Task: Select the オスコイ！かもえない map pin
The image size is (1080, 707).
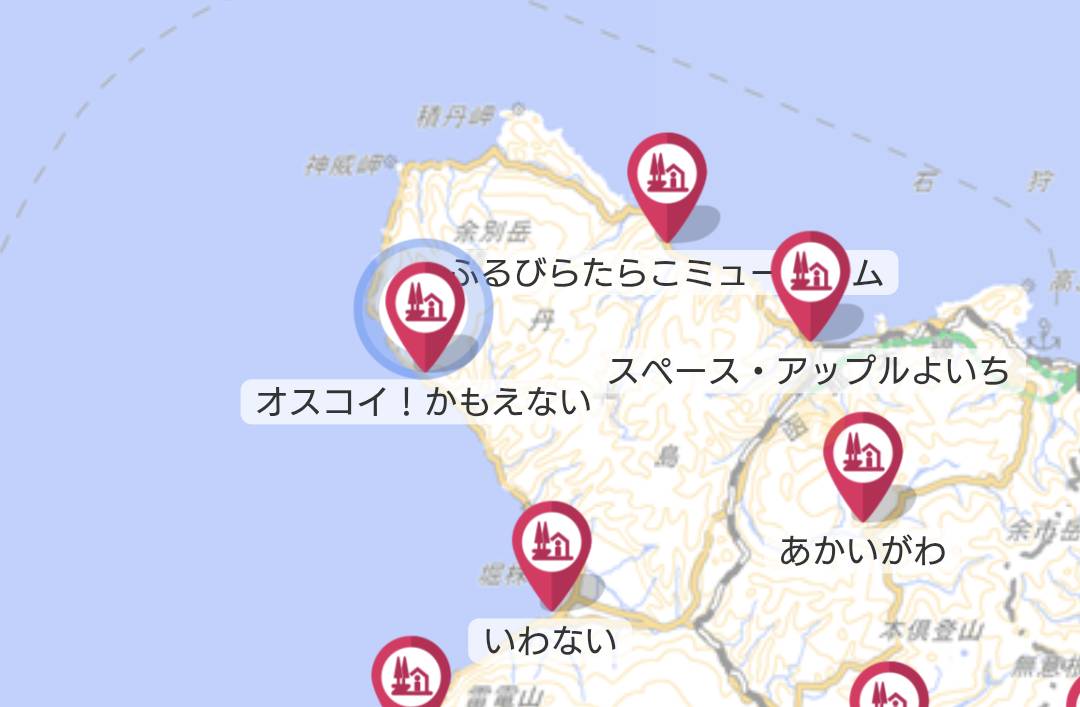Action: coord(424,305)
